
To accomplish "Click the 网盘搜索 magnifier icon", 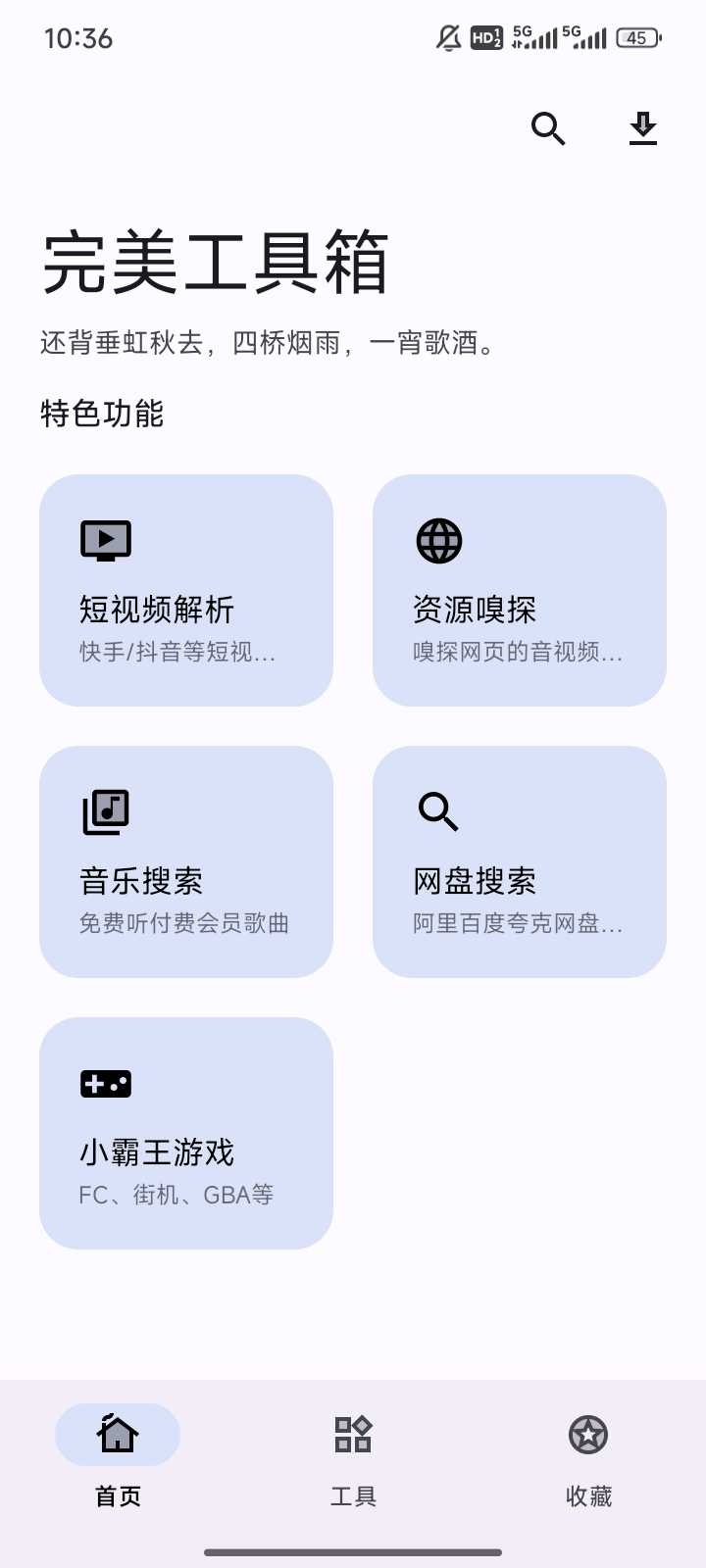I will 438,811.
